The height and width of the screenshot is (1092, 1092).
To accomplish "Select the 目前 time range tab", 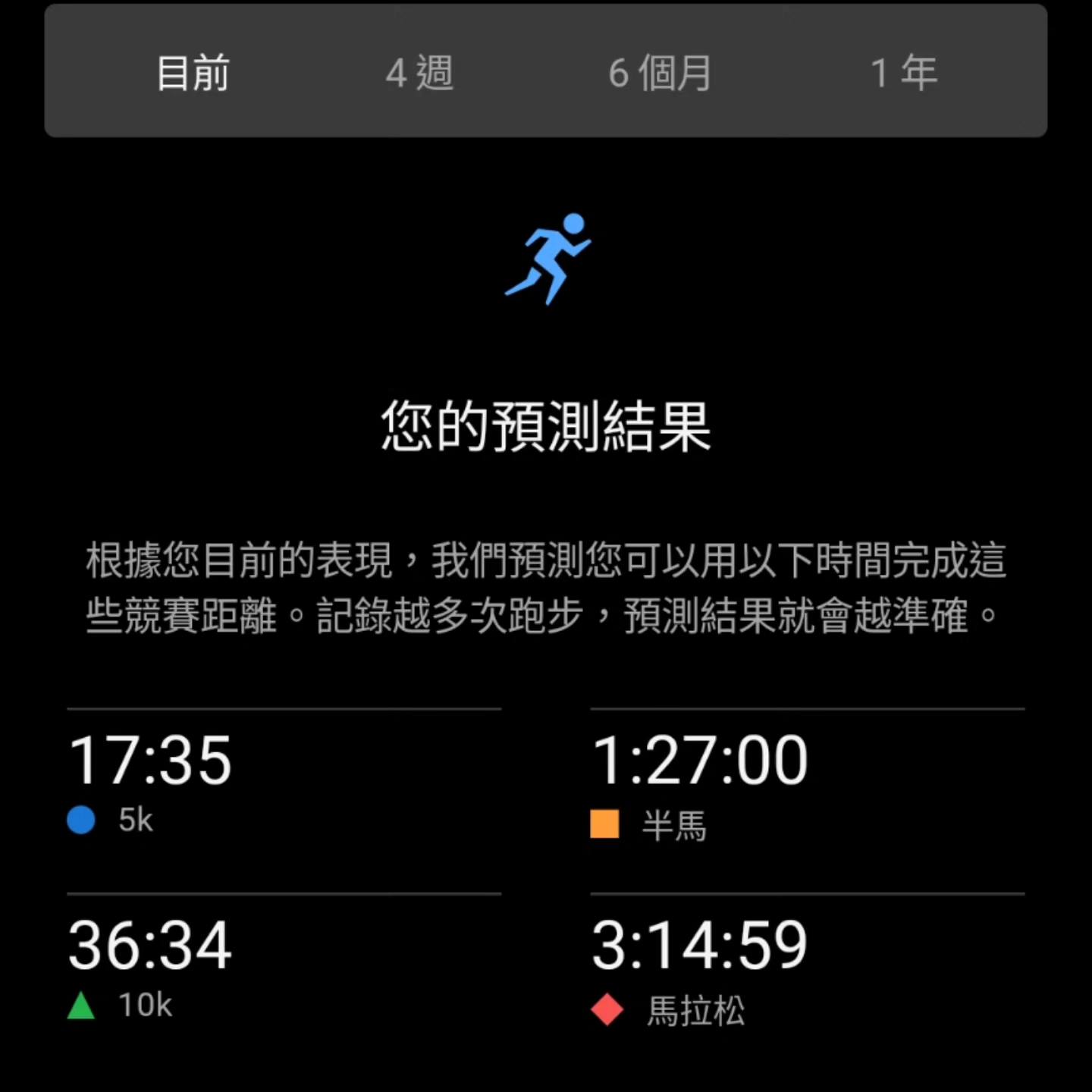I will 193,73.
